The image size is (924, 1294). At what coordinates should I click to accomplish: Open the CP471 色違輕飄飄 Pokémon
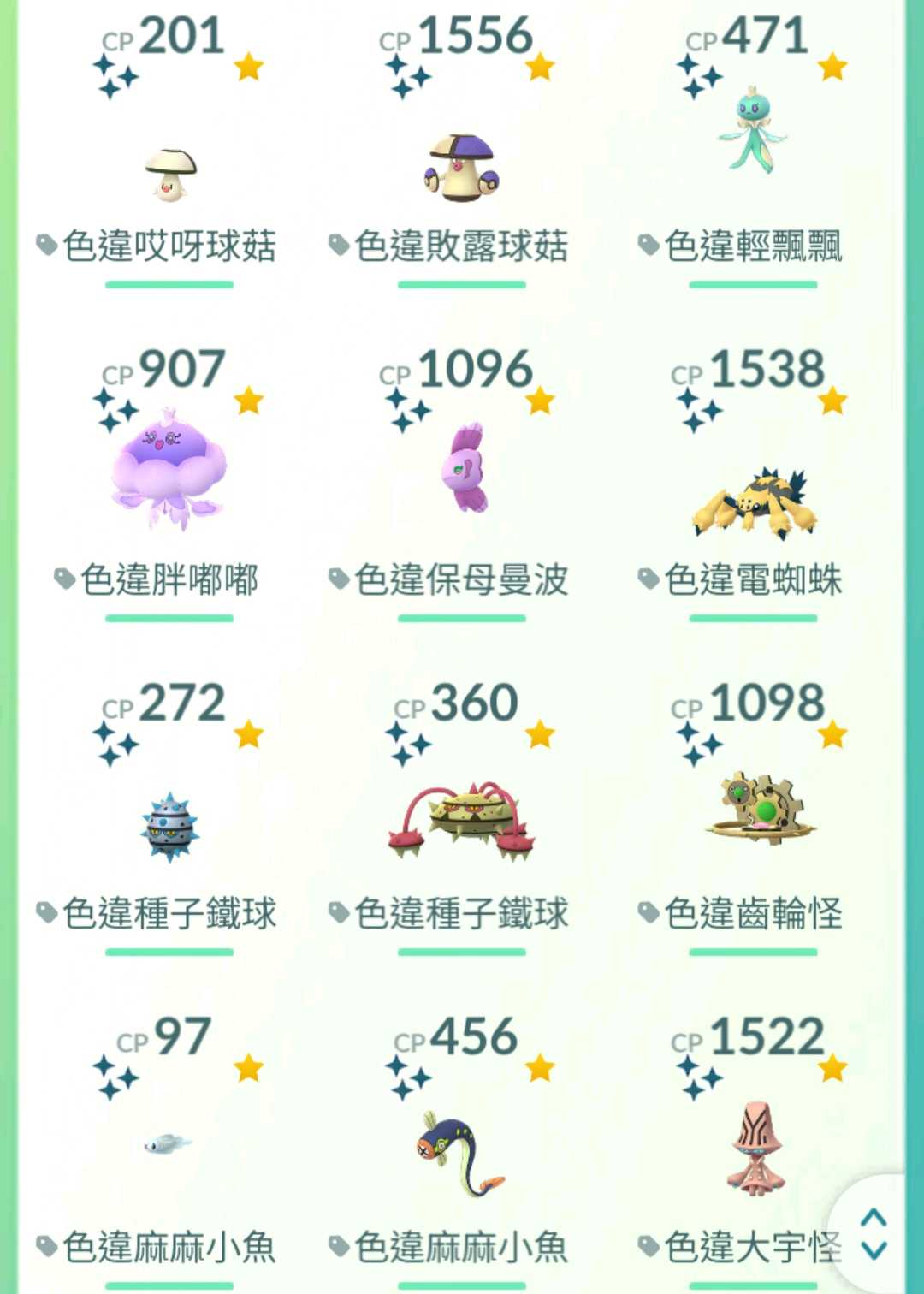tap(753, 131)
